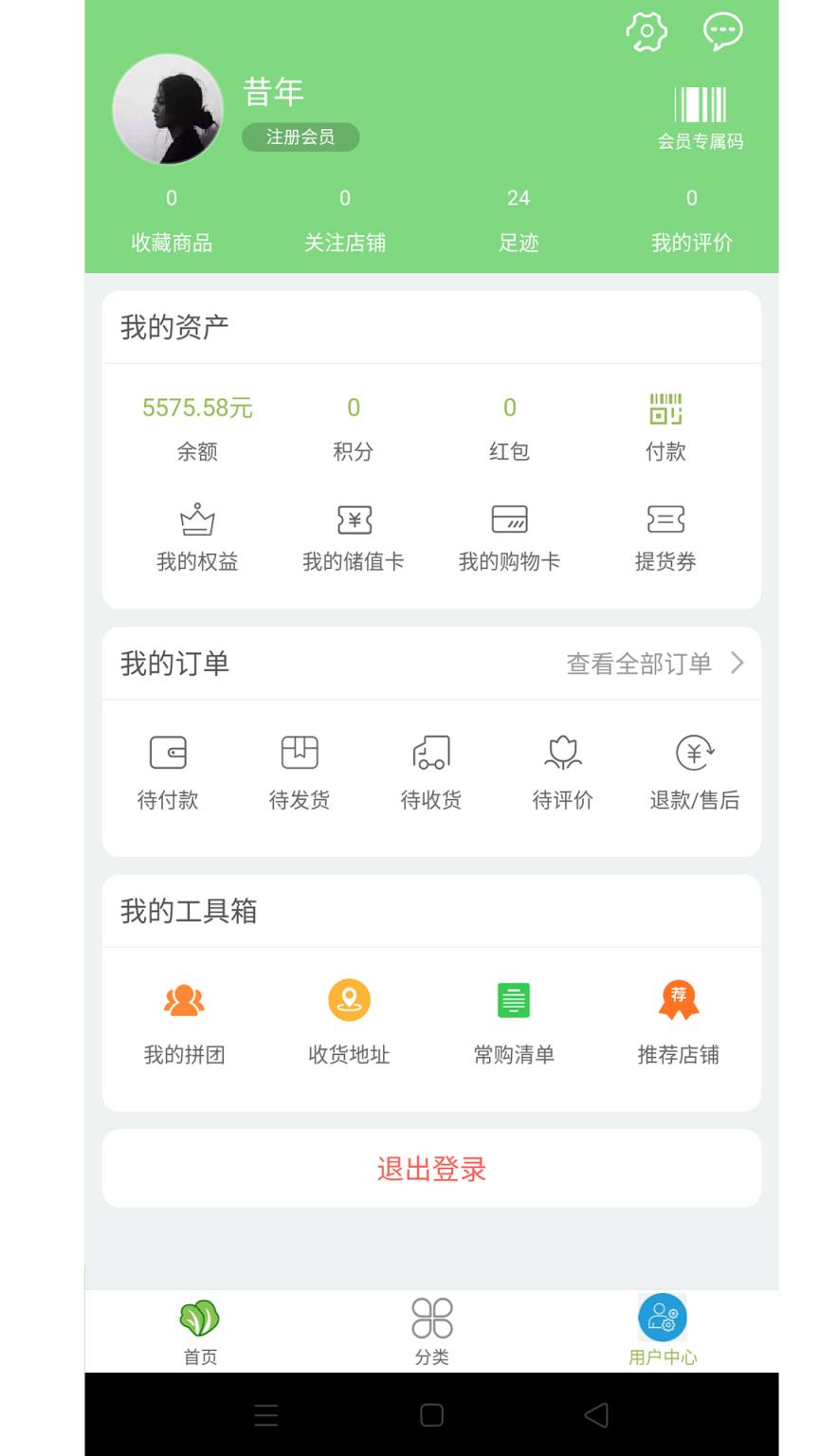
Task: Open the messages bubble icon
Action: (723, 31)
